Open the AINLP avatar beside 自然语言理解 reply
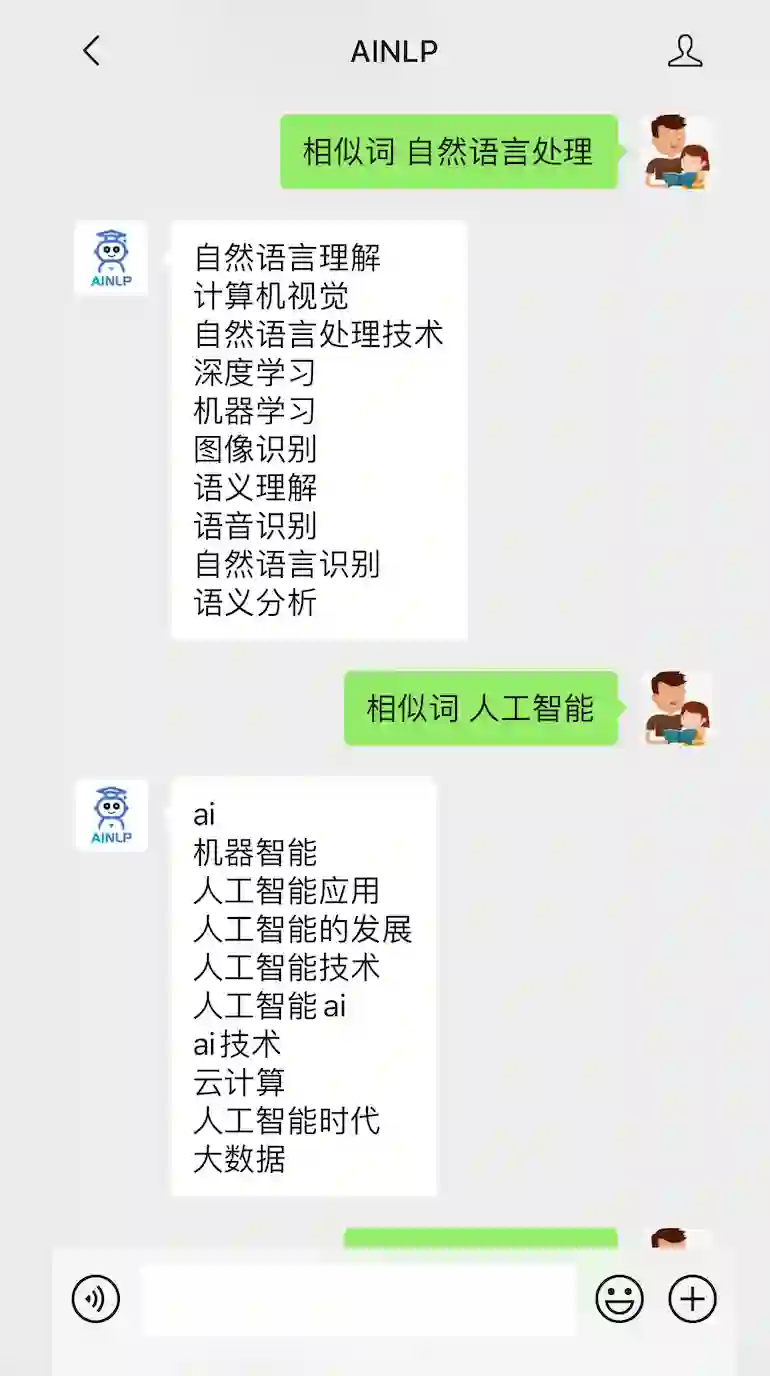 [x=111, y=258]
